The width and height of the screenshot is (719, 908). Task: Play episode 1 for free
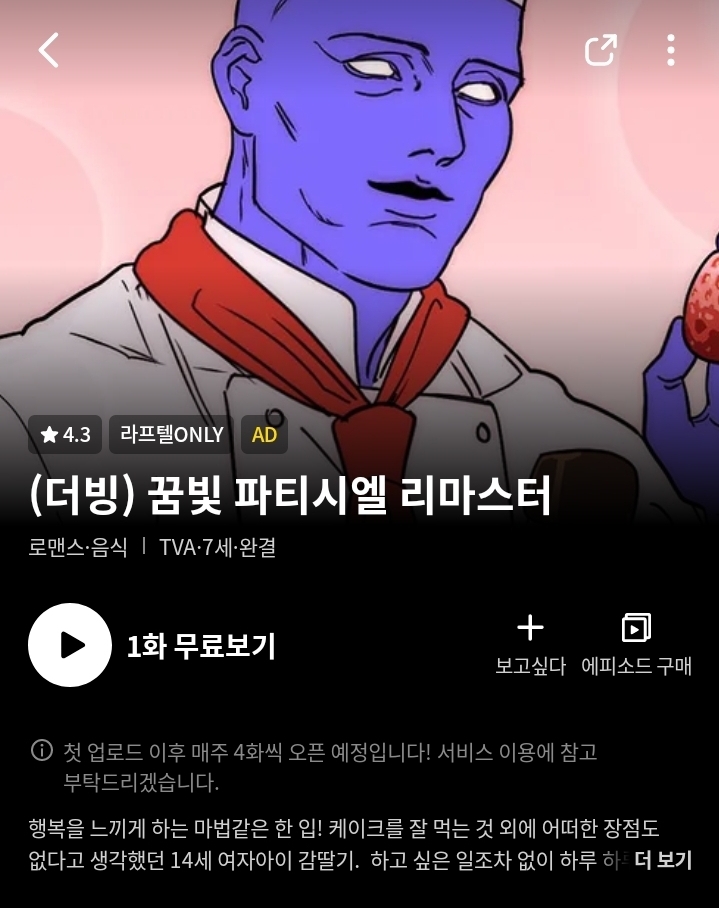[x=70, y=645]
